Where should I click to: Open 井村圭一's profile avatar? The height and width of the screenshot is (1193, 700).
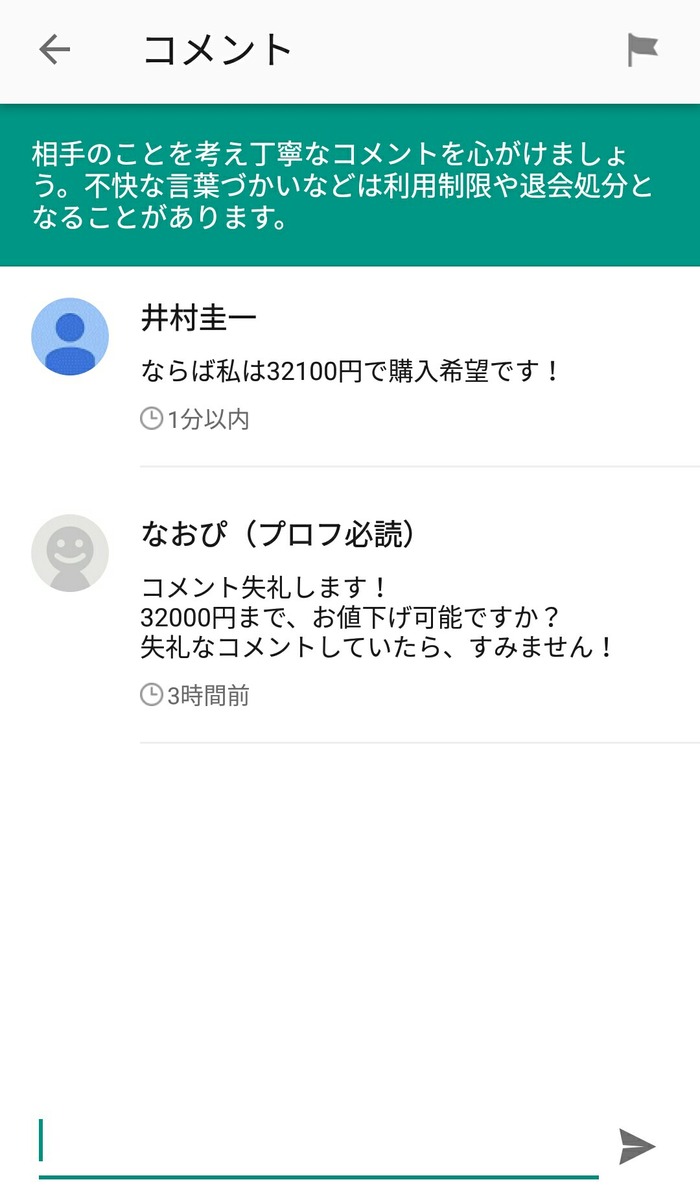70,336
